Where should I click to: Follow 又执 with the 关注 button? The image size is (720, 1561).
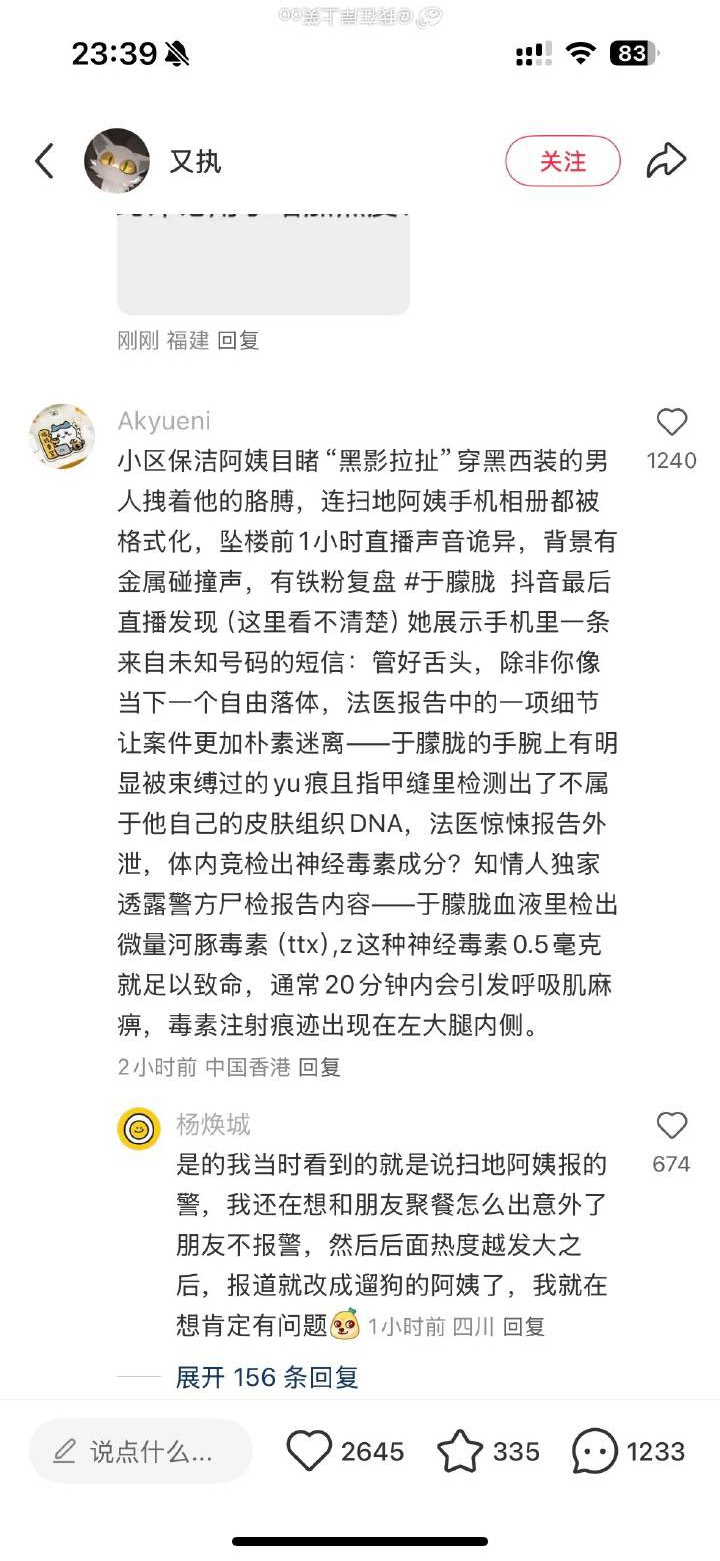[x=563, y=161]
